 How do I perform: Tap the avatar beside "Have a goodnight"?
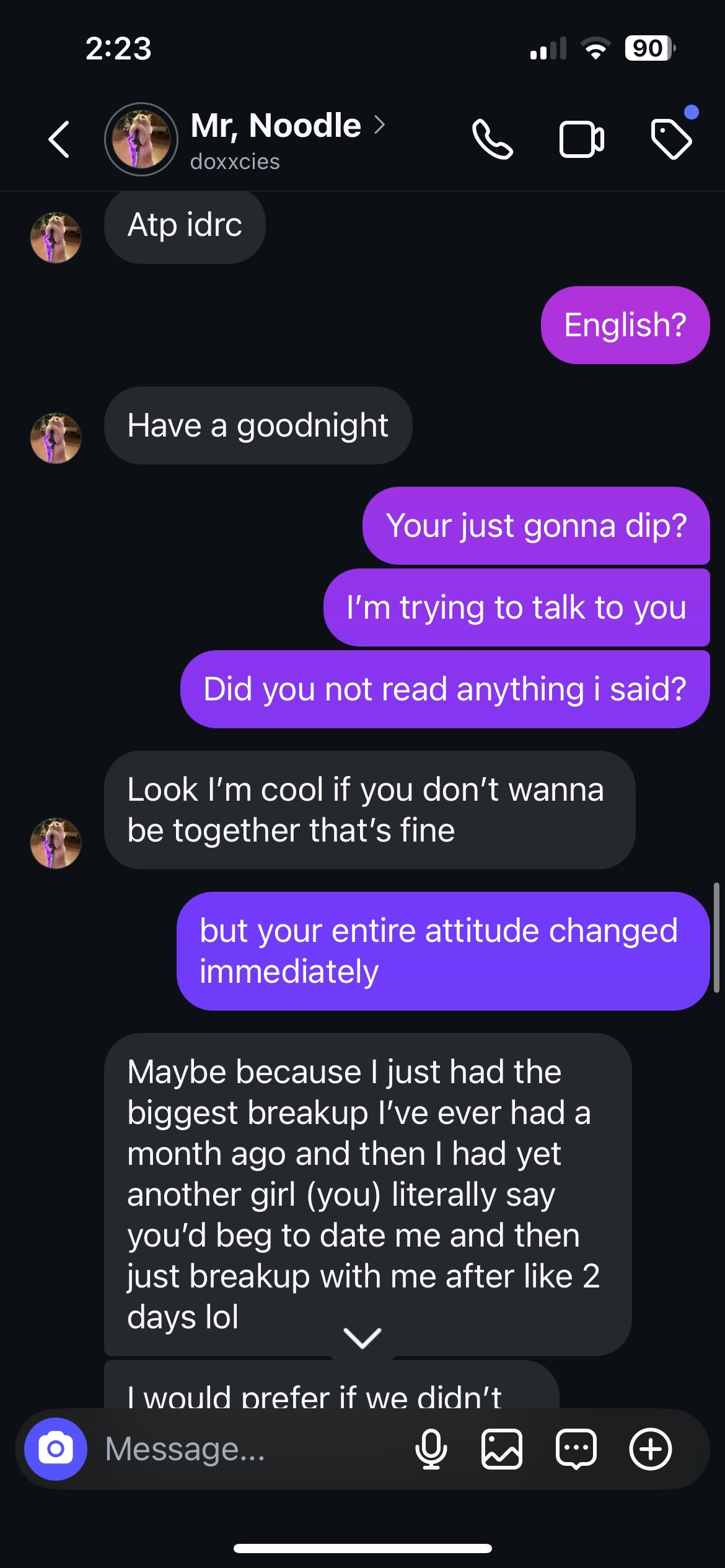(56, 438)
